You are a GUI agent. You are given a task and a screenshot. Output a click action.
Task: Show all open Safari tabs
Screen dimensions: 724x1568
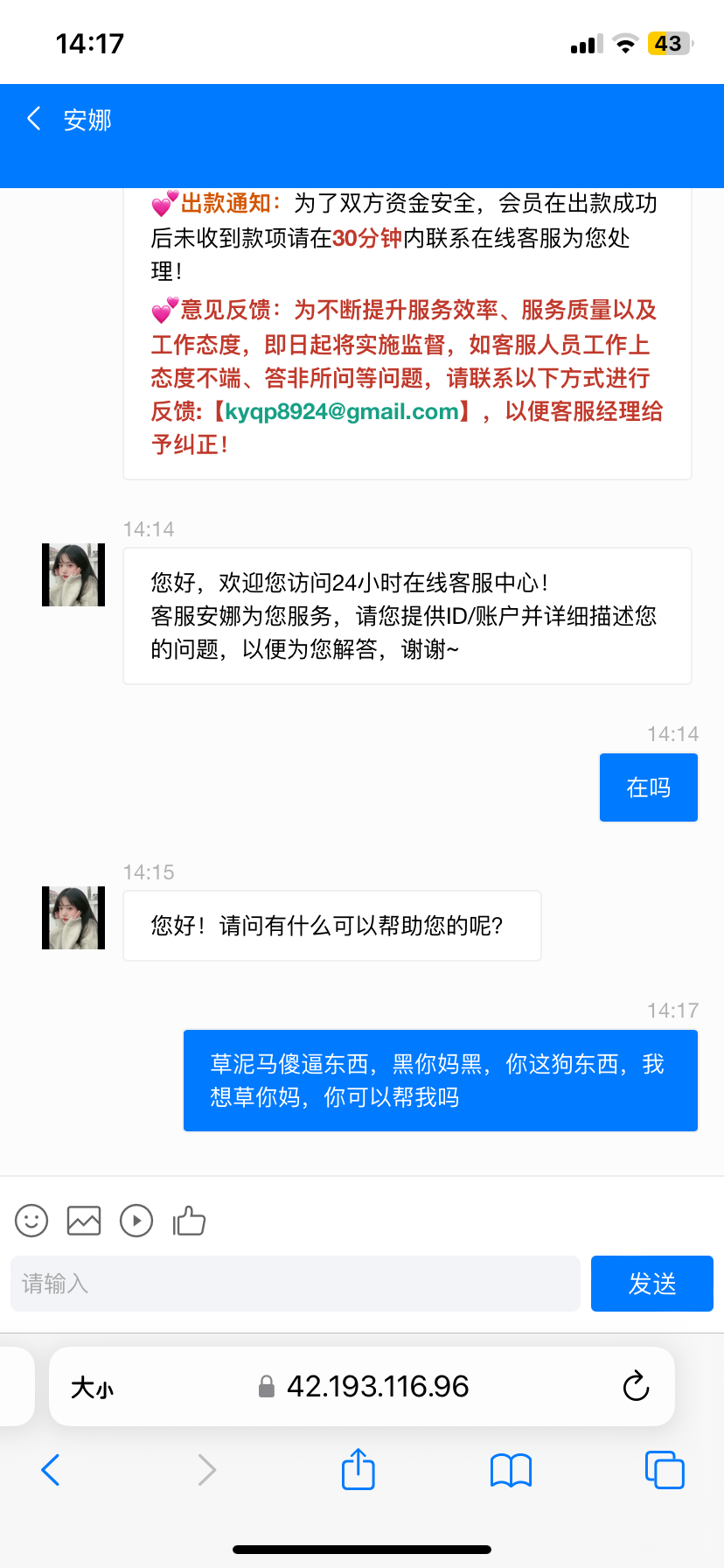(664, 1470)
